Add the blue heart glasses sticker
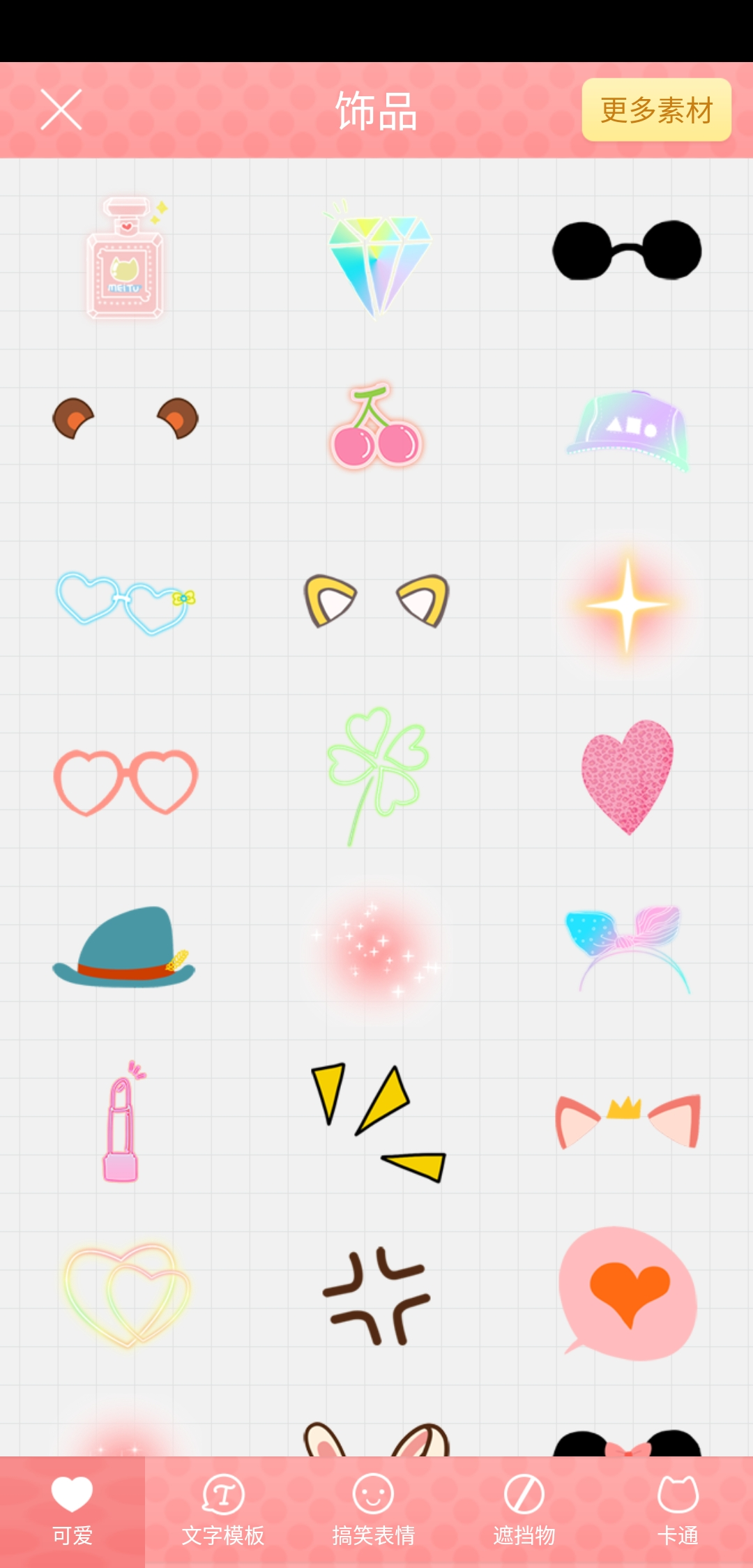 (125, 601)
